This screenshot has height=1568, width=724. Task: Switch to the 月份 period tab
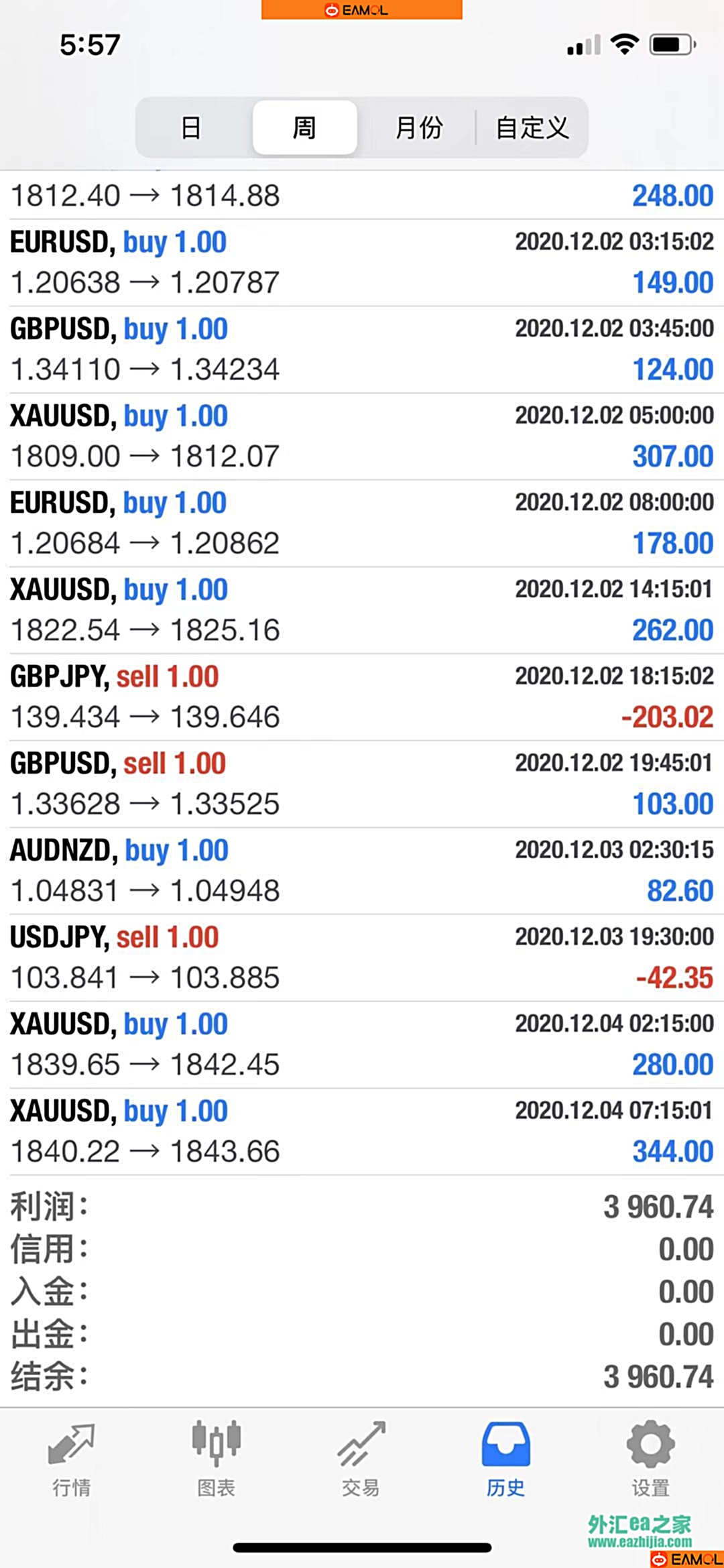[419, 127]
